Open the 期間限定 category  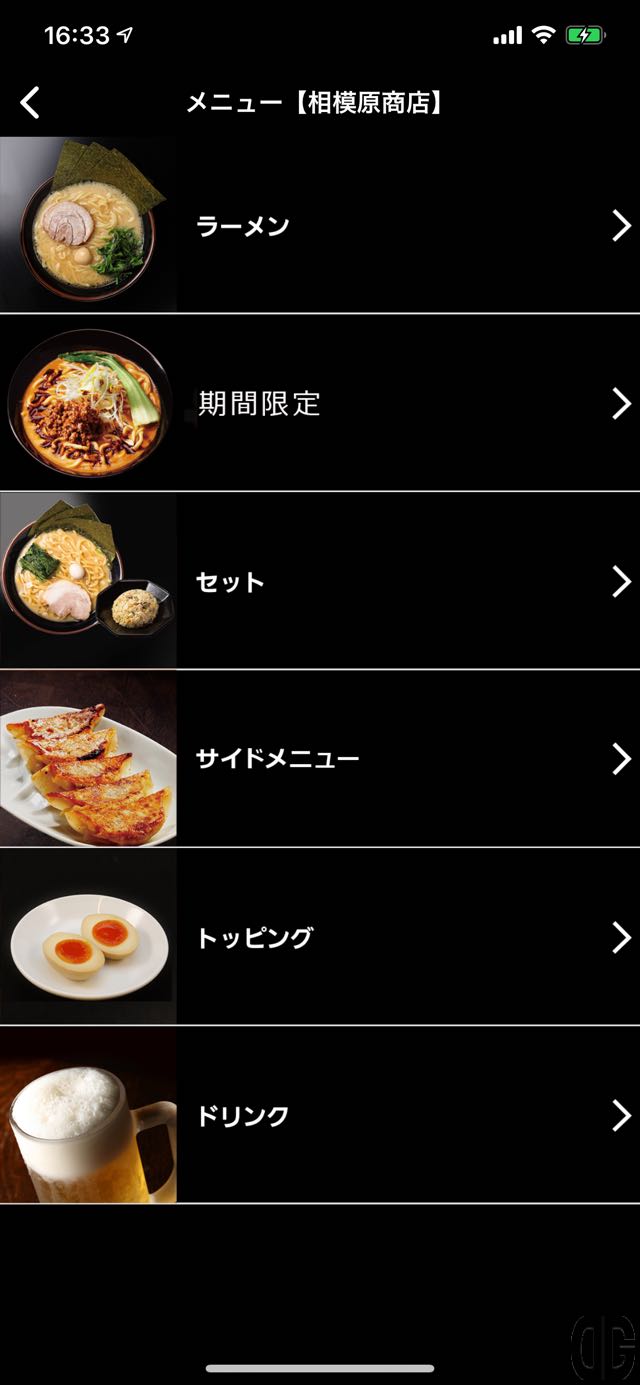pyautogui.click(x=320, y=404)
